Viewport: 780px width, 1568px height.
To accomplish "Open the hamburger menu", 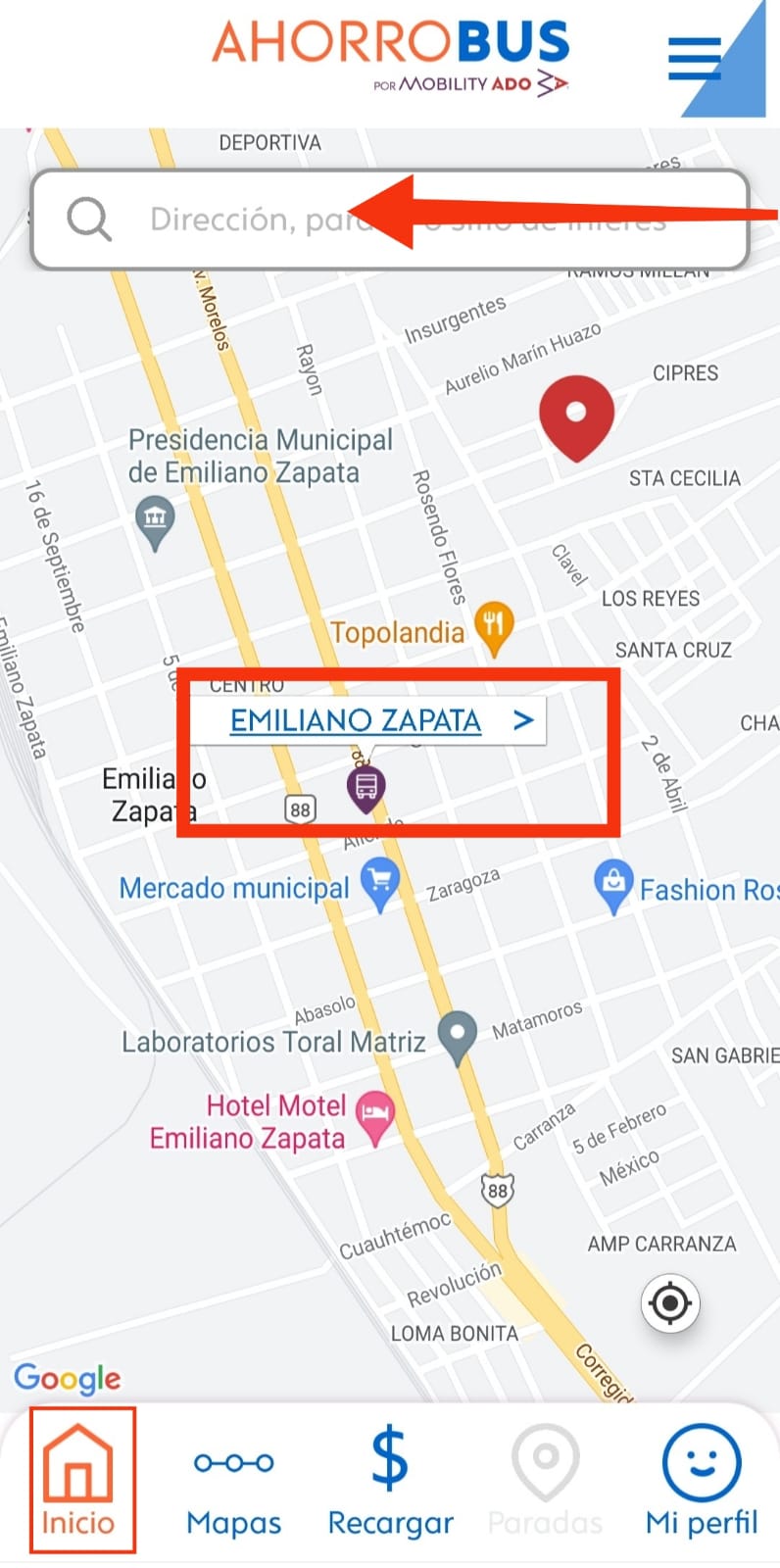I will point(695,58).
